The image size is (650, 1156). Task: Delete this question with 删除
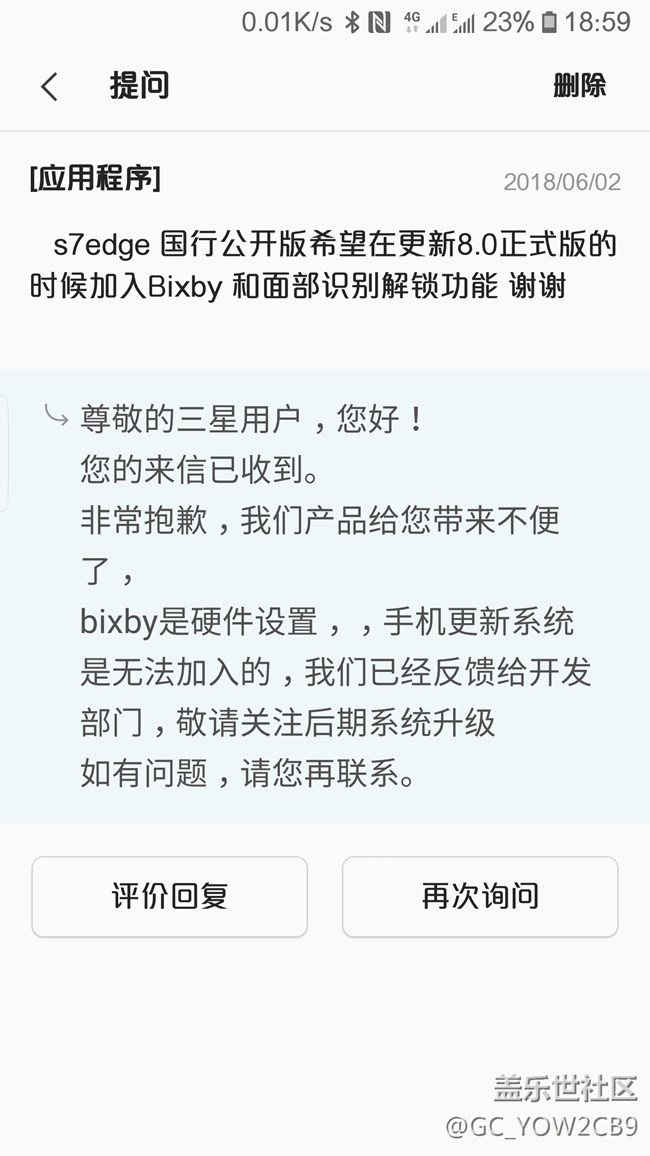click(579, 86)
